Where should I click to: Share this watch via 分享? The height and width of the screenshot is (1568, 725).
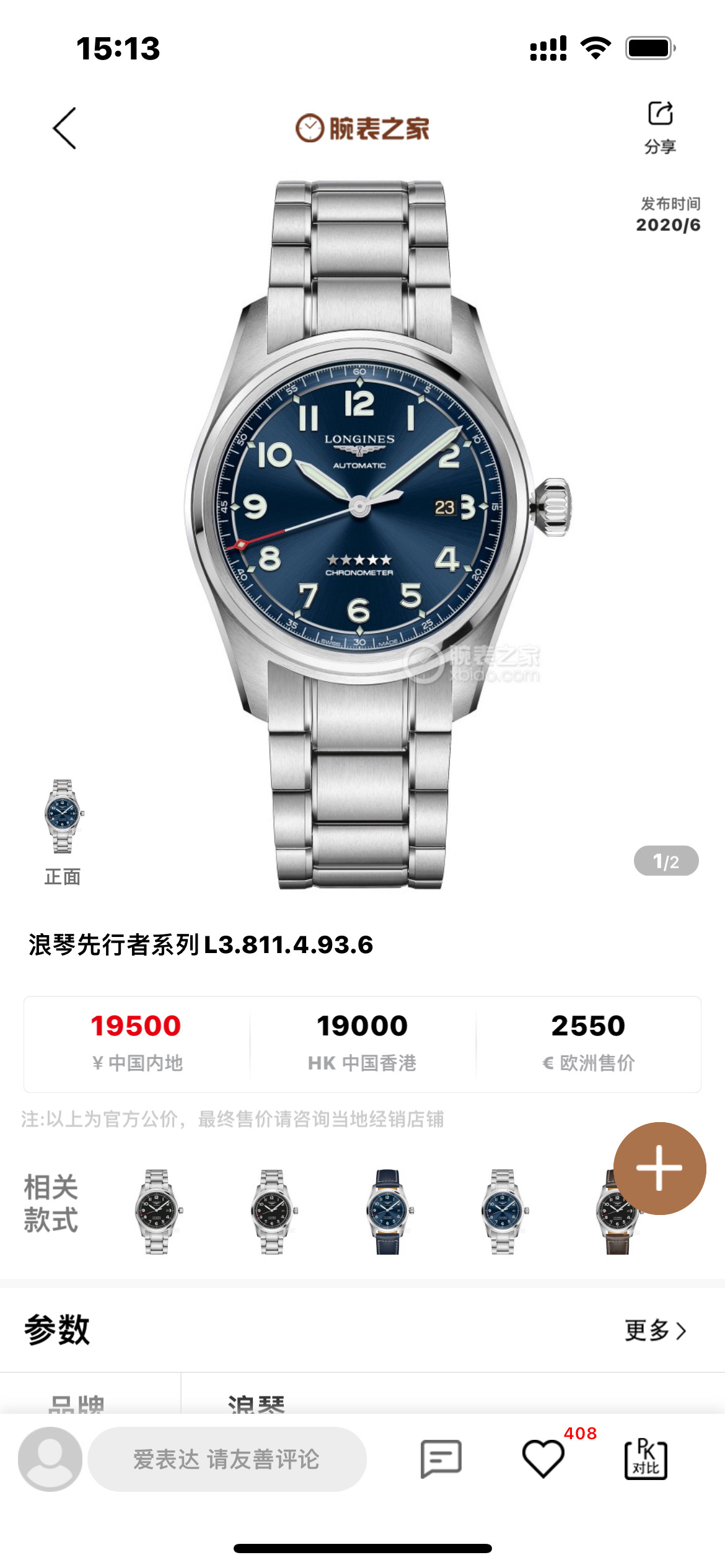point(660,127)
